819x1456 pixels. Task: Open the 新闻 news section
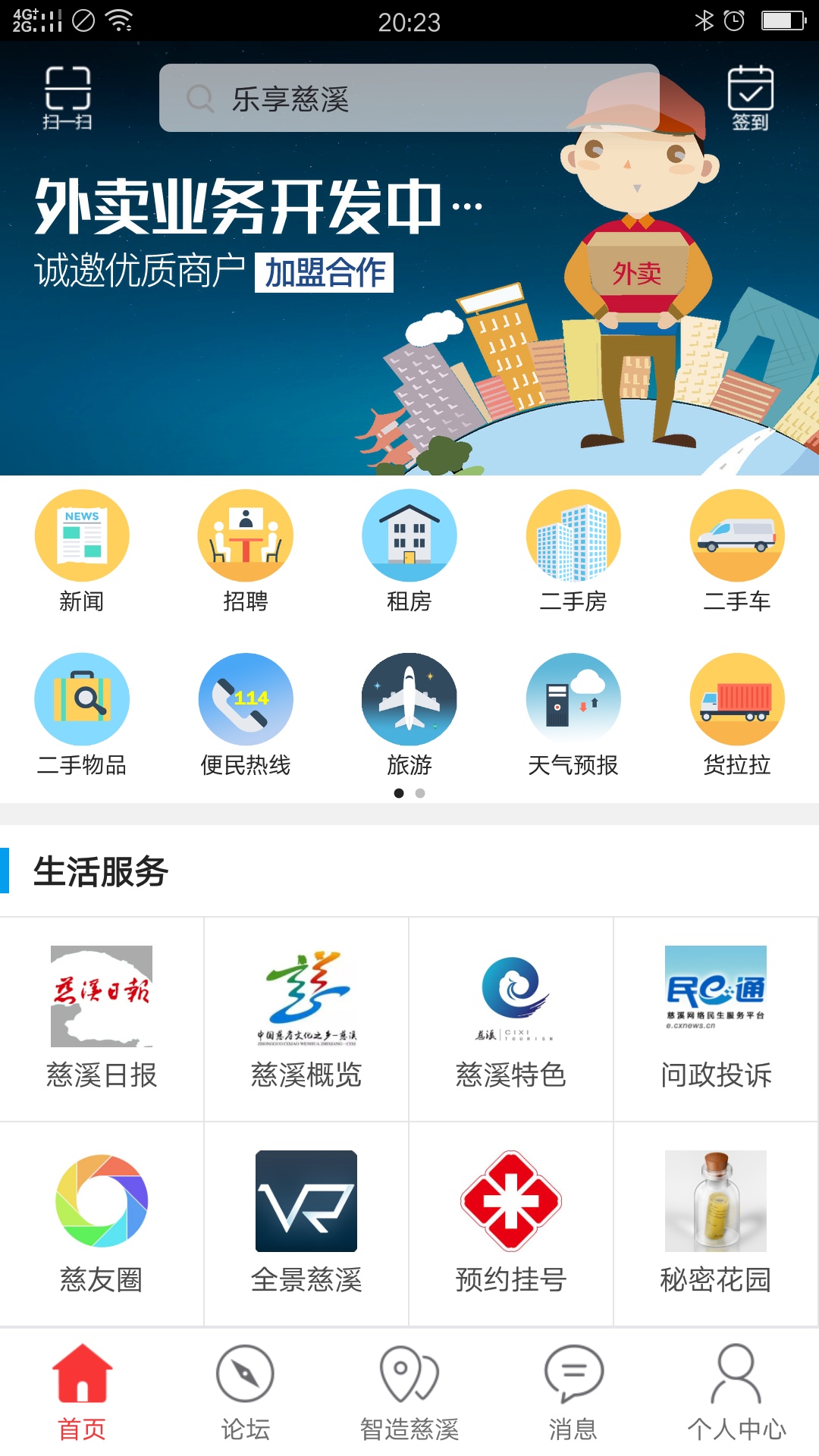click(82, 551)
